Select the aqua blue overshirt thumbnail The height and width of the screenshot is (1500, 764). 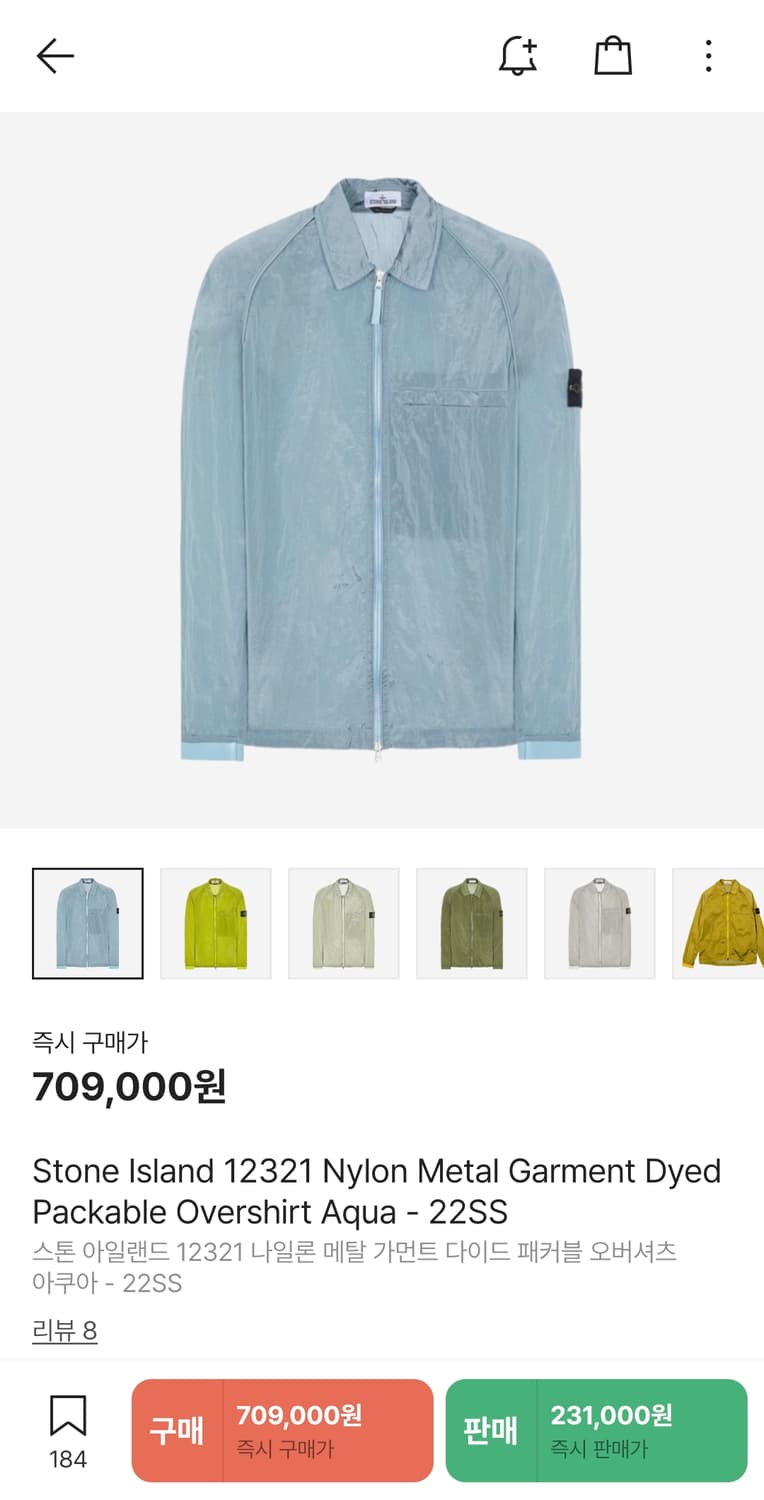point(88,923)
